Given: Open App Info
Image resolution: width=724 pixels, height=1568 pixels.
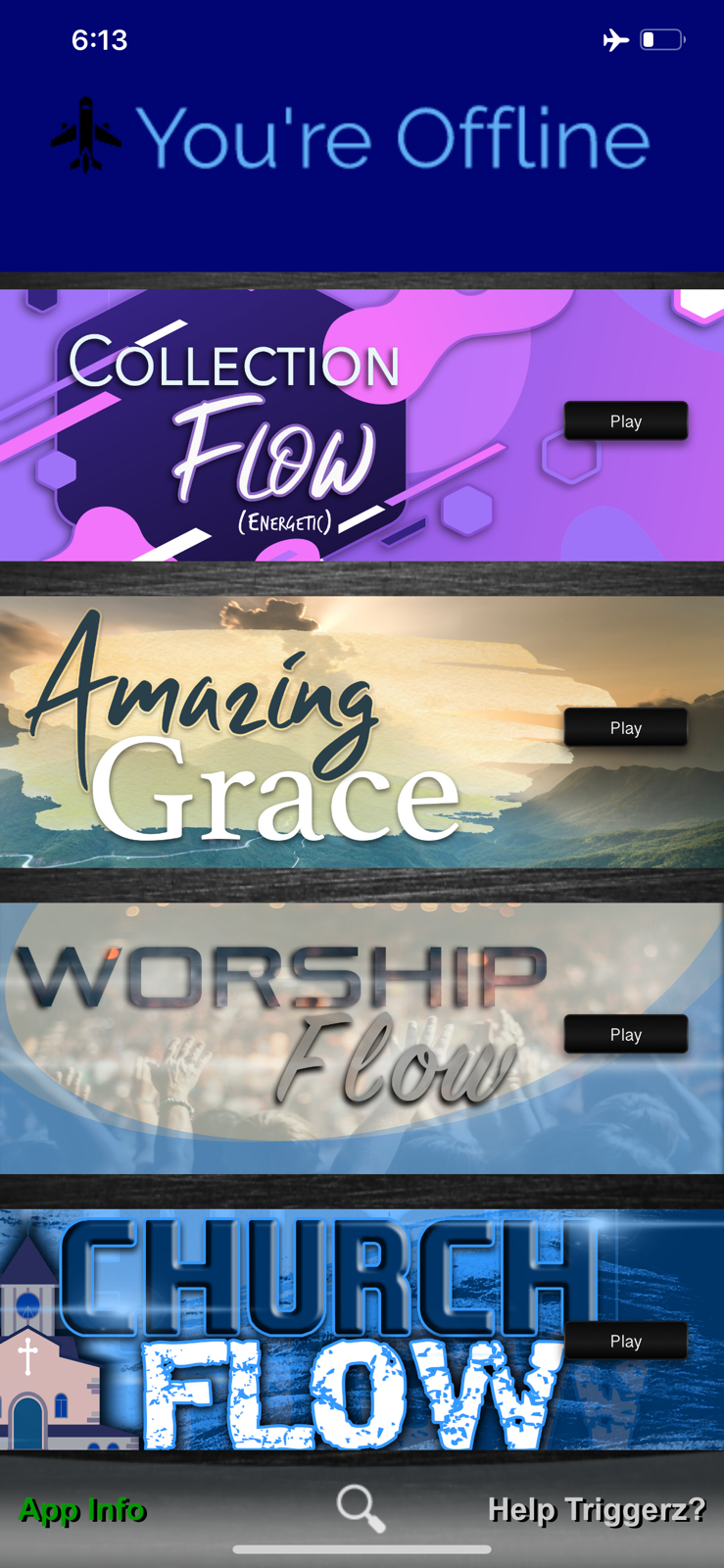Looking at the screenshot, I should coord(82,1510).
